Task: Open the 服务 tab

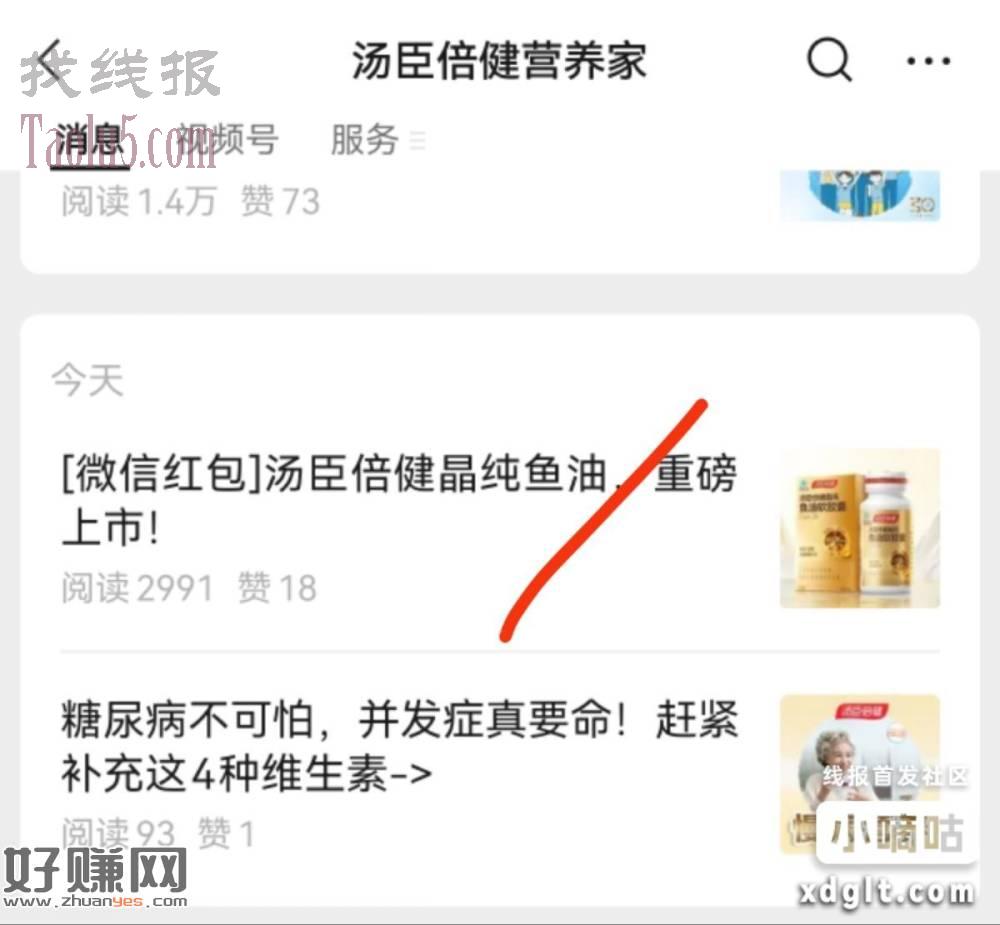Action: tap(365, 141)
